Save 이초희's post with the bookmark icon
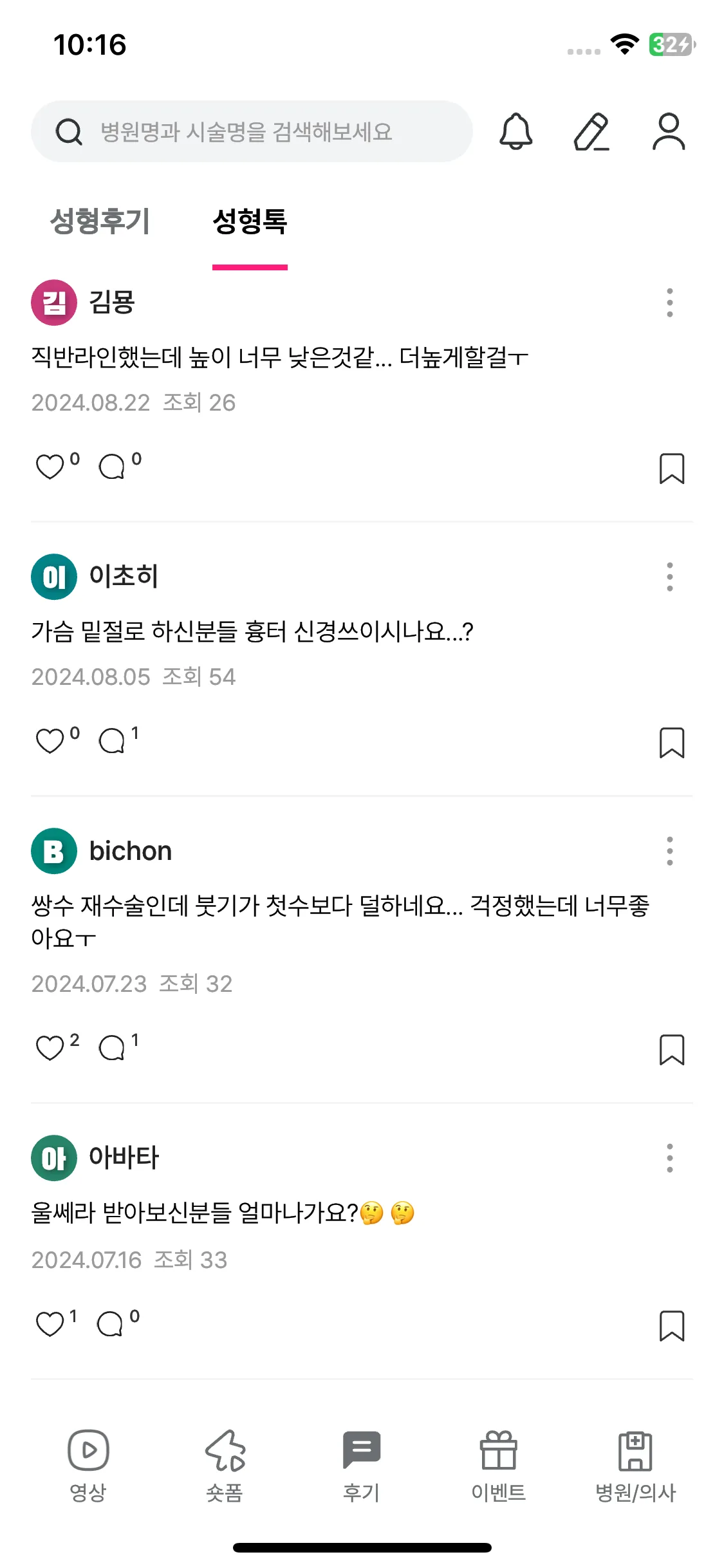Viewport: 724px width, 1568px height. [671, 742]
